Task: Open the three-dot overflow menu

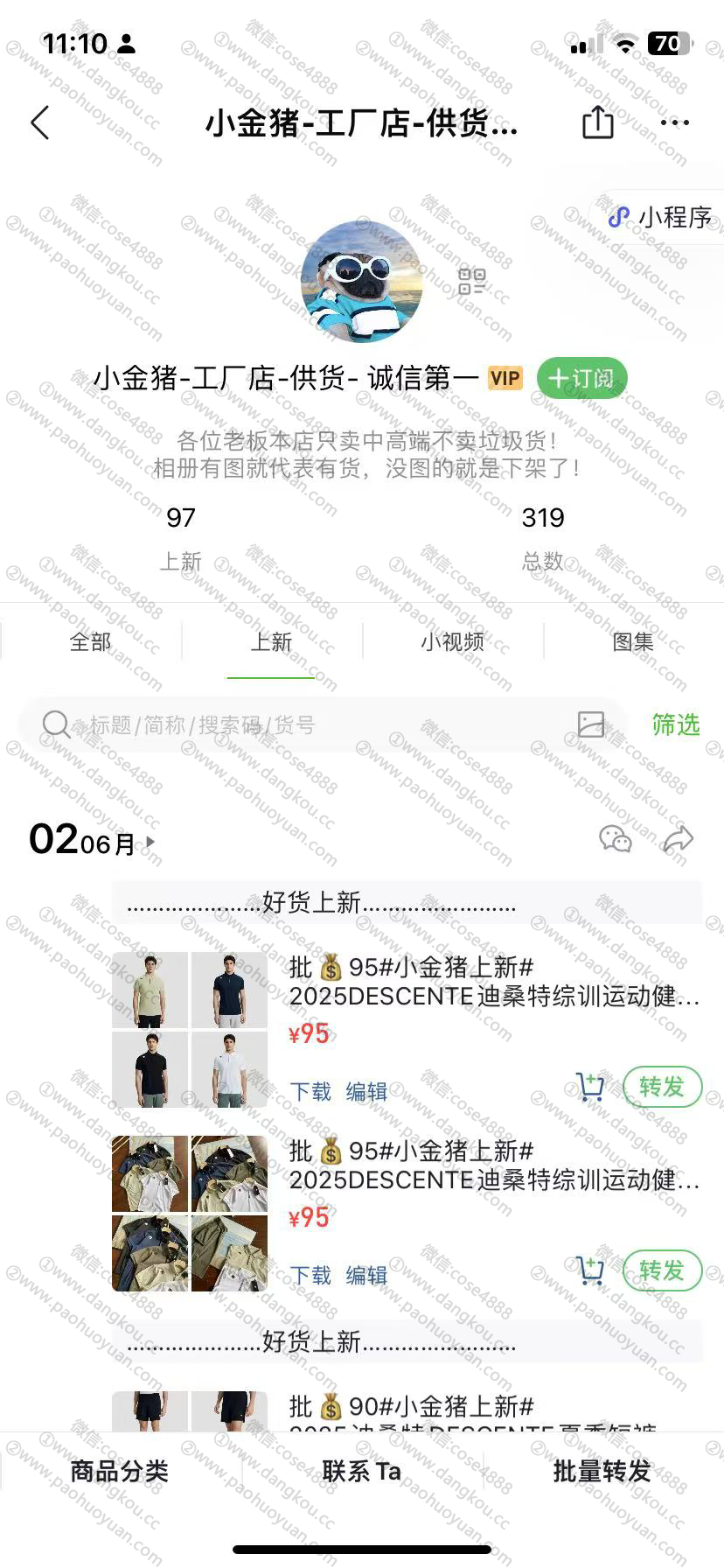Action: coord(674,123)
